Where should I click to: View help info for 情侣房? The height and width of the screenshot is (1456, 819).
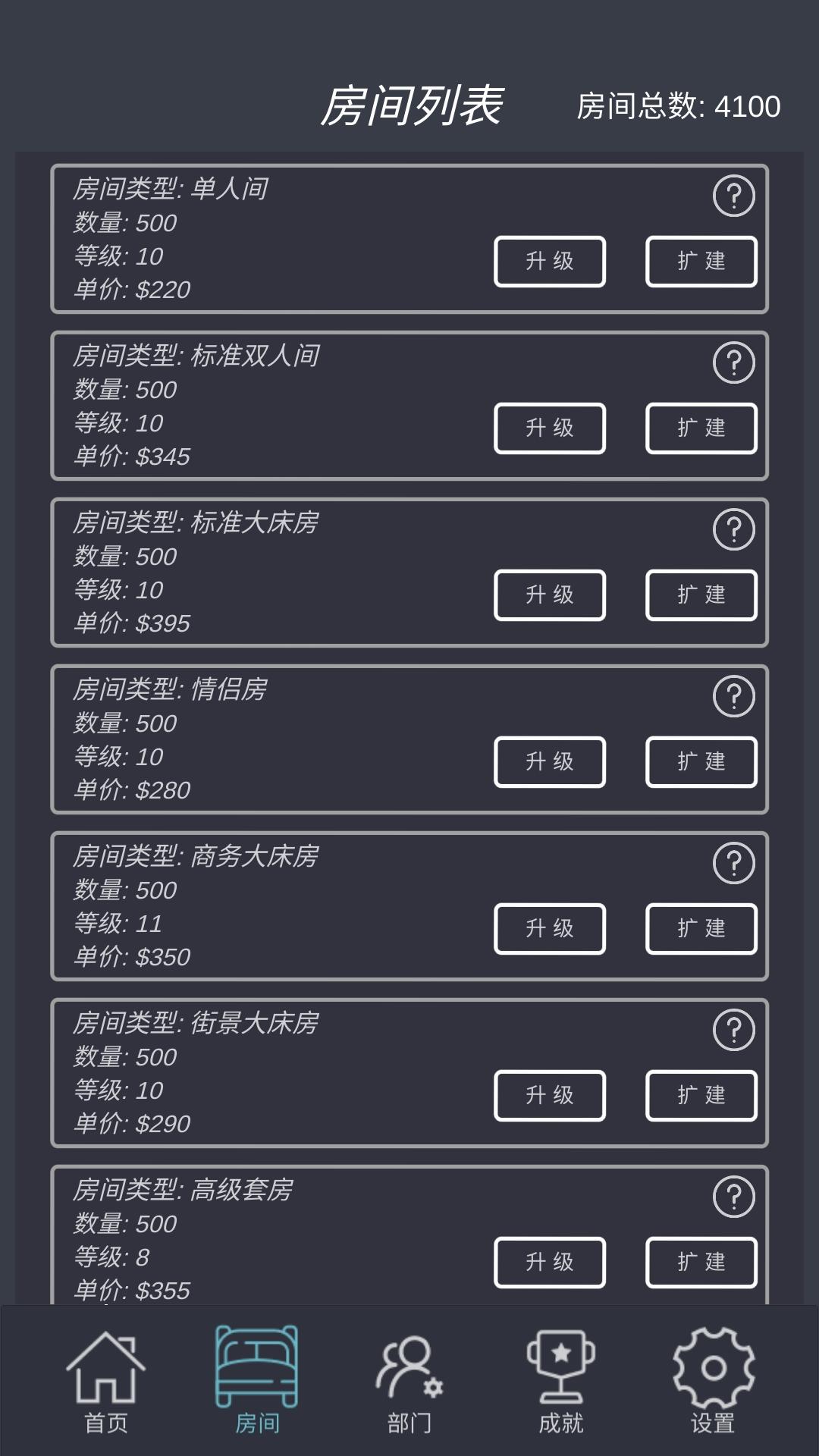[734, 697]
